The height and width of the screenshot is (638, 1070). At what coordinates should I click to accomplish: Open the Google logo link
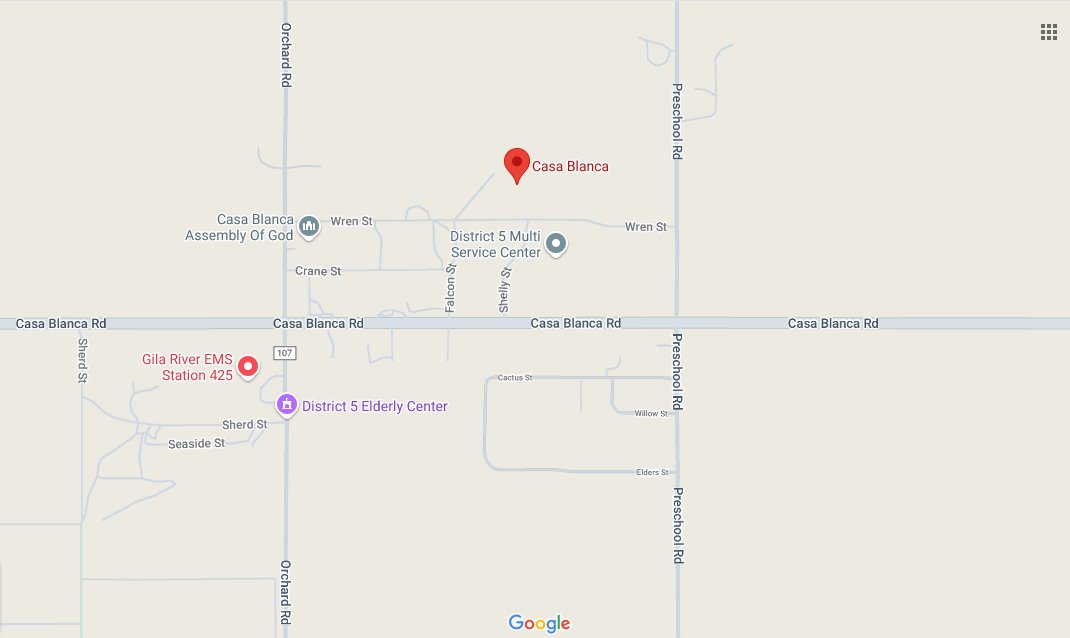coord(539,623)
